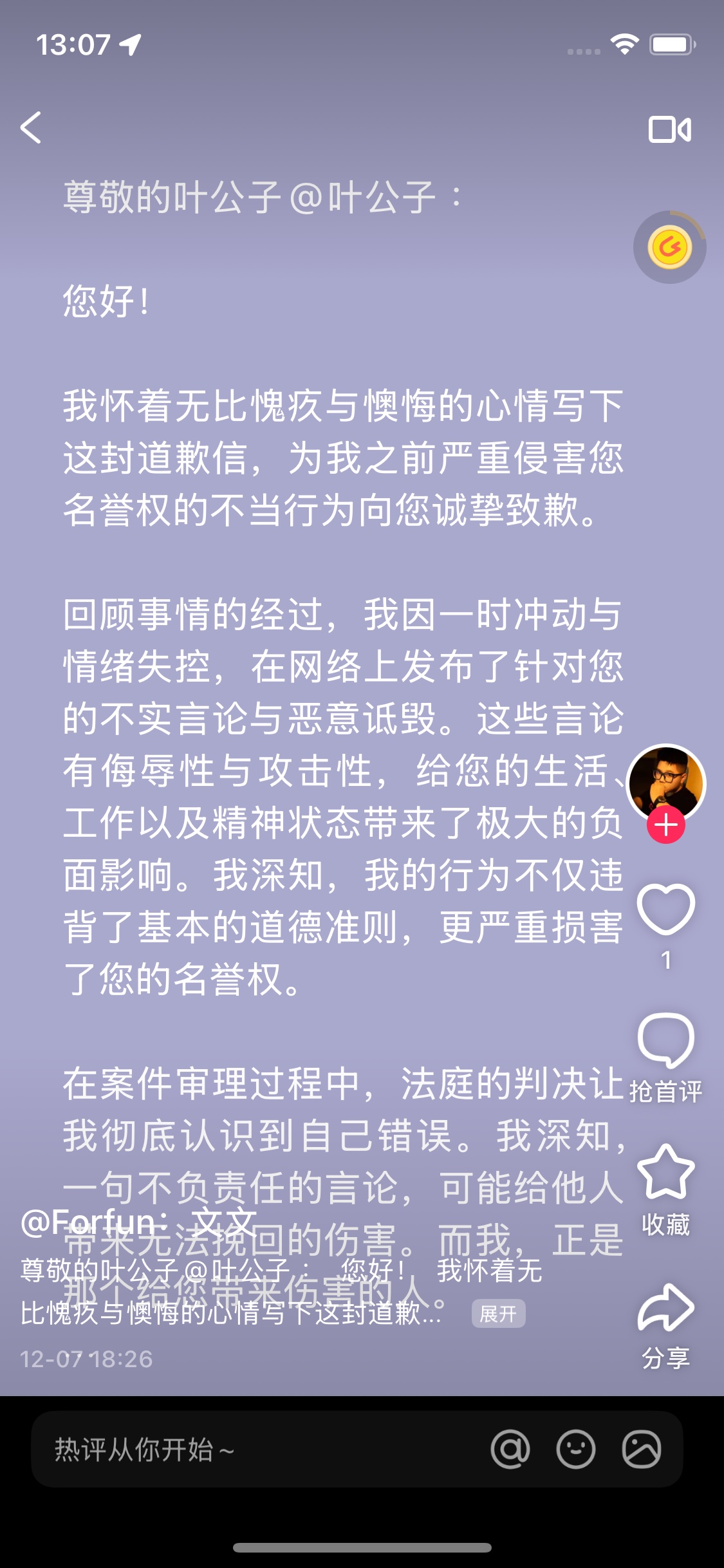724x1568 pixels.
Task: Mention someone with the @ icon
Action: pos(510,1450)
